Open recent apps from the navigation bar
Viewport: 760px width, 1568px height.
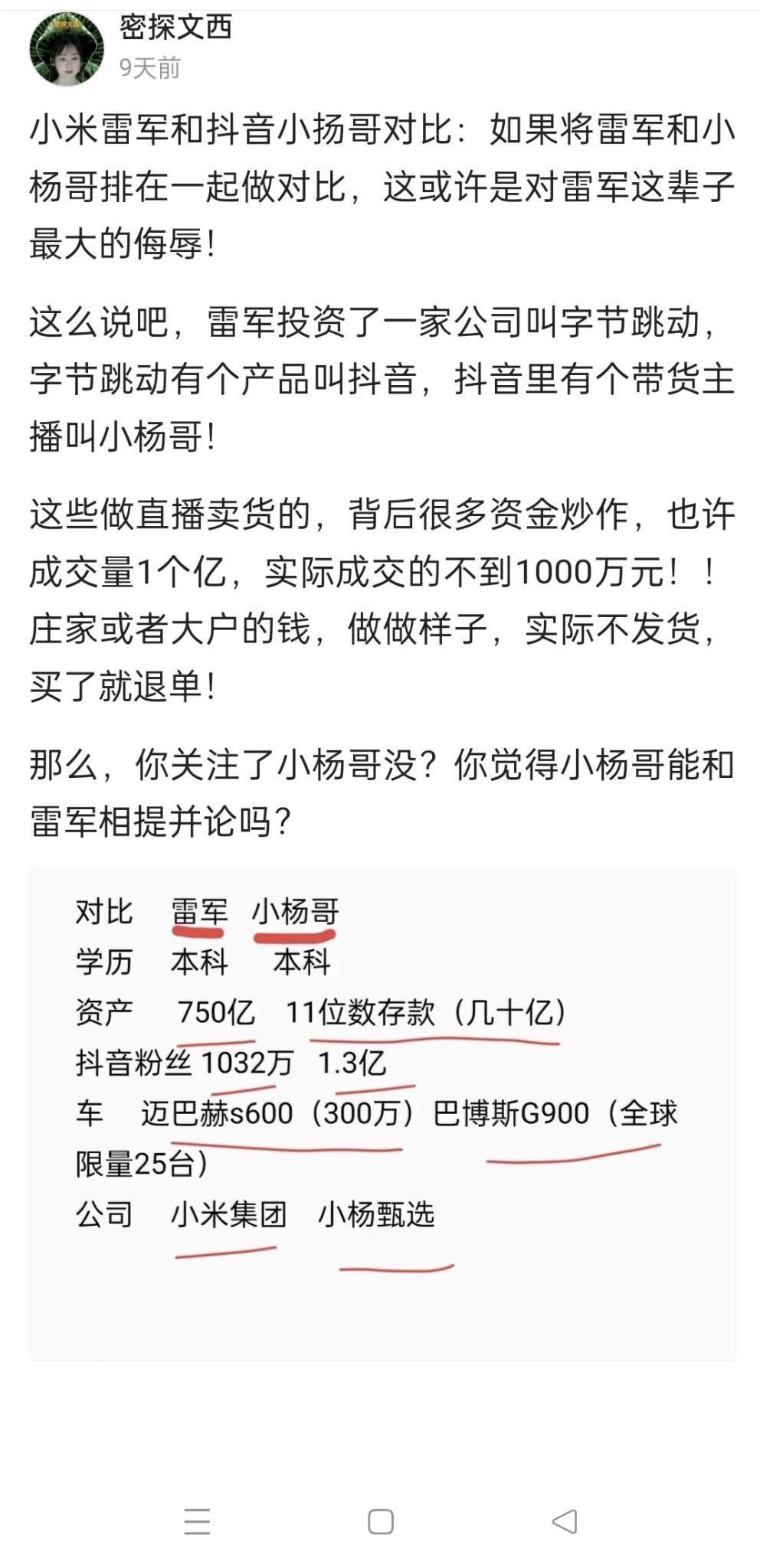[x=197, y=1521]
